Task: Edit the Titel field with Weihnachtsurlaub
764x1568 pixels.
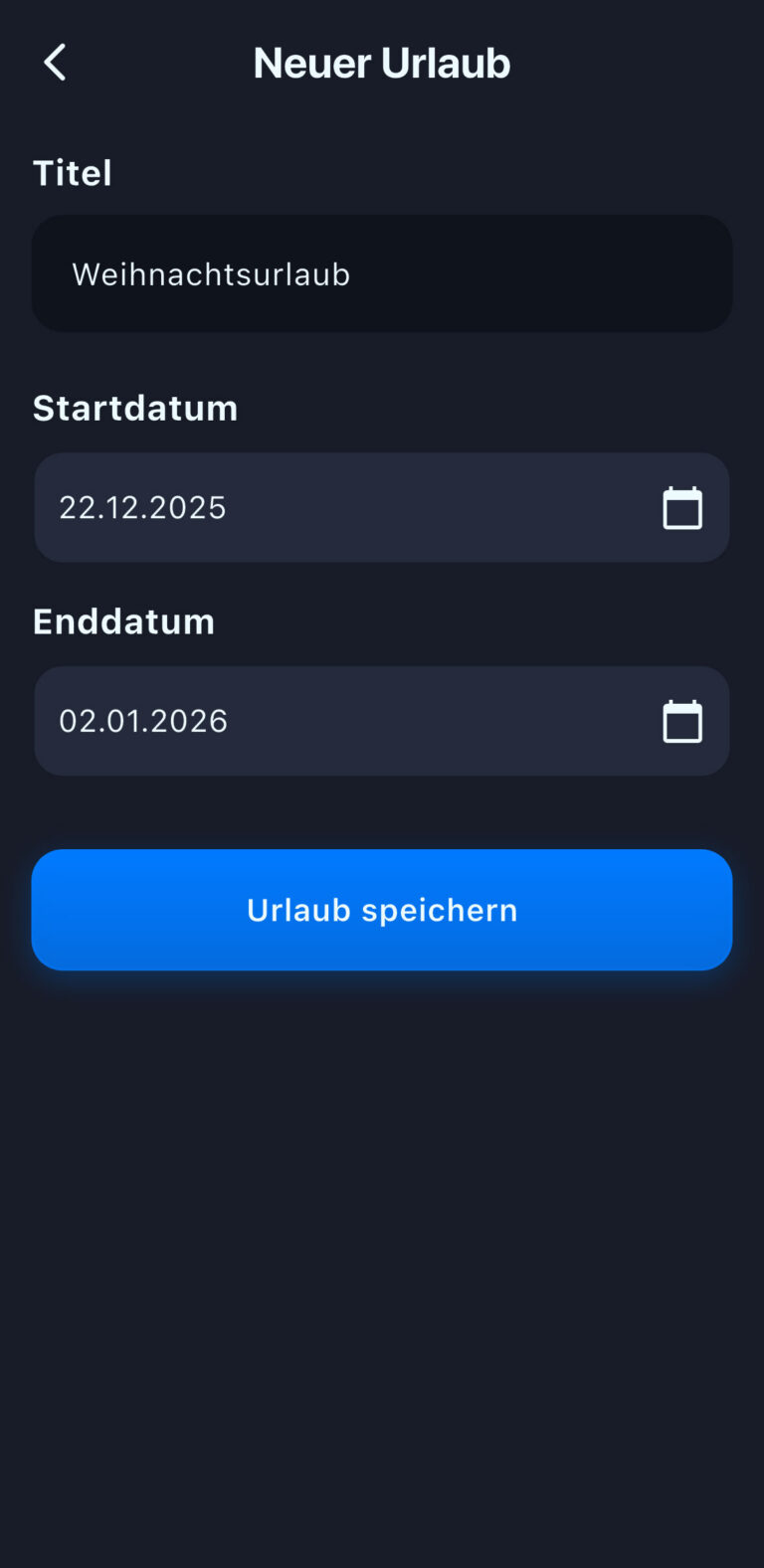Action: click(381, 273)
